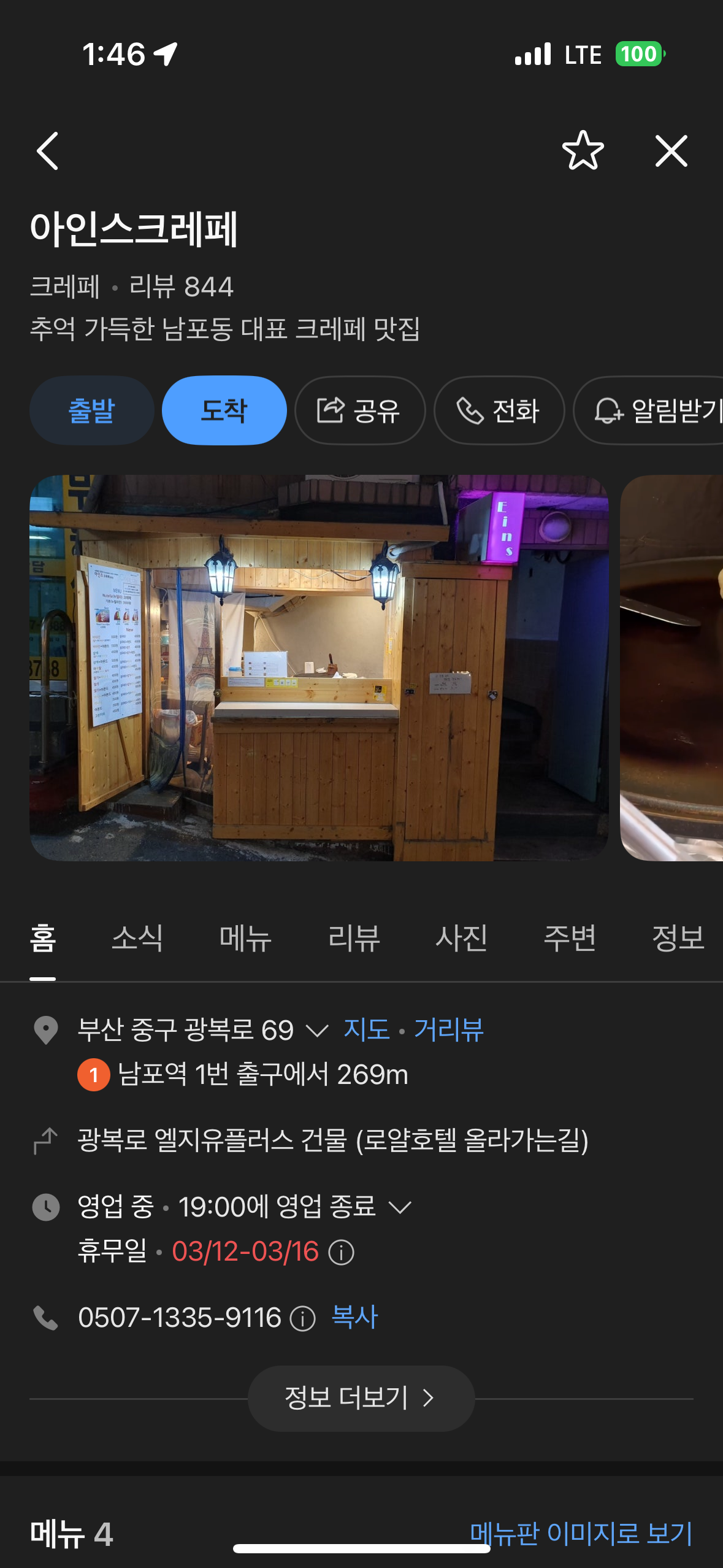Expand the business hours details
This screenshot has height=1568, width=723.
400,1207
